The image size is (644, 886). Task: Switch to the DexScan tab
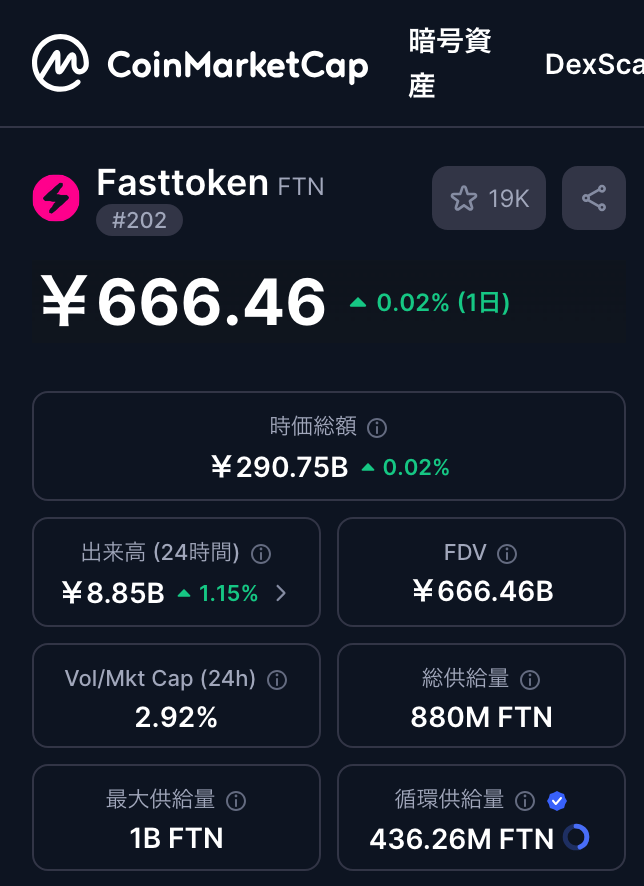pos(593,64)
